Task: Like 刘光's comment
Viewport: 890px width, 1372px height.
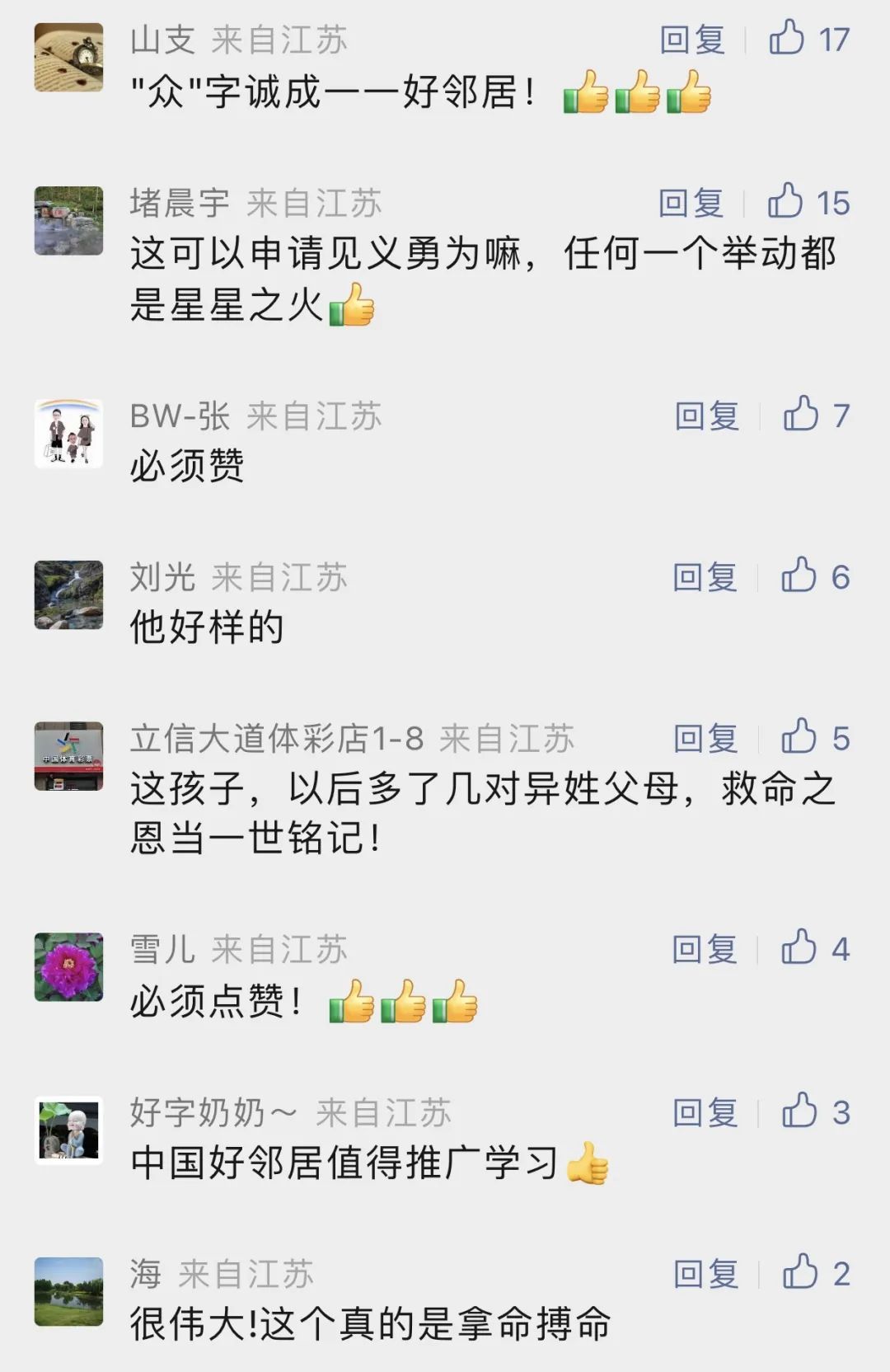Action: (799, 576)
